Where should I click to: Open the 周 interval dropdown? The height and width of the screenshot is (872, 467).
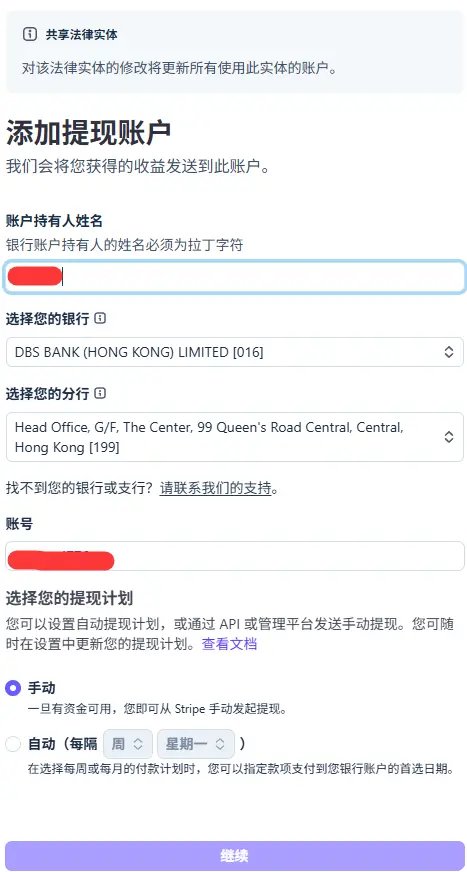[127, 744]
